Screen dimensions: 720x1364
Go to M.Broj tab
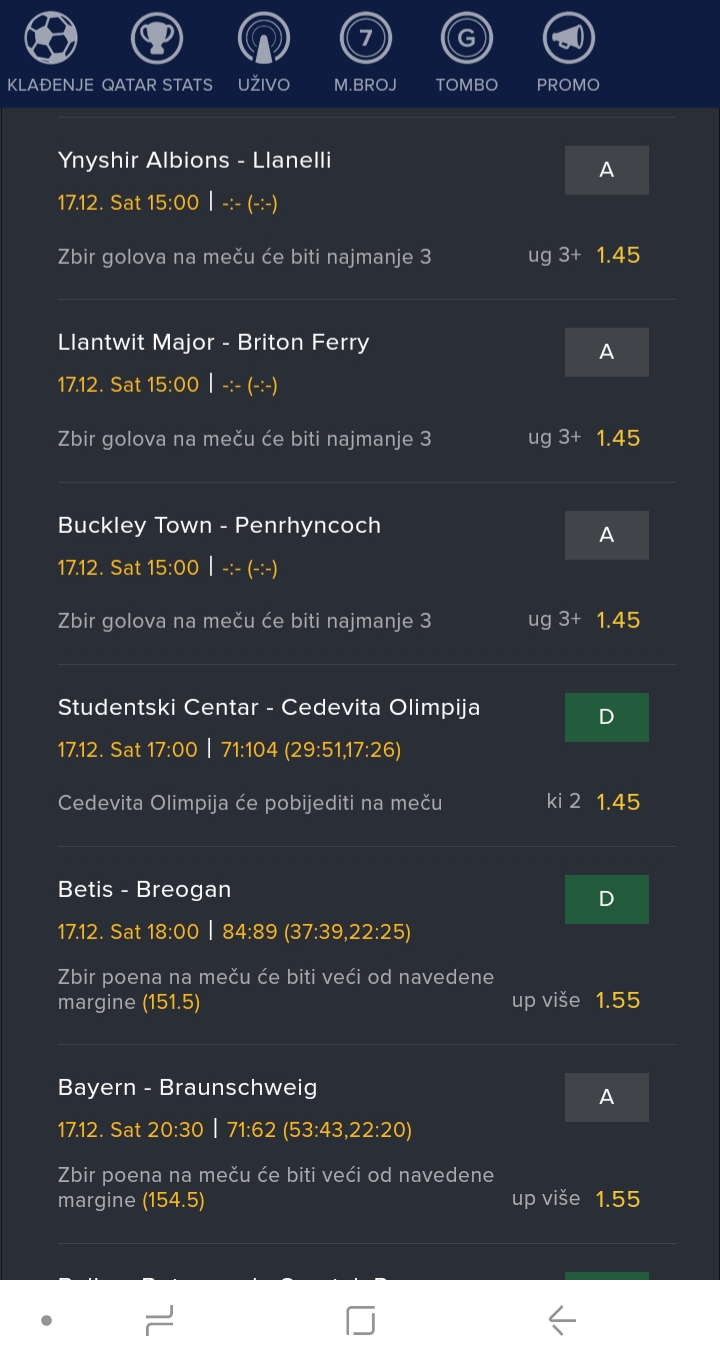(365, 54)
